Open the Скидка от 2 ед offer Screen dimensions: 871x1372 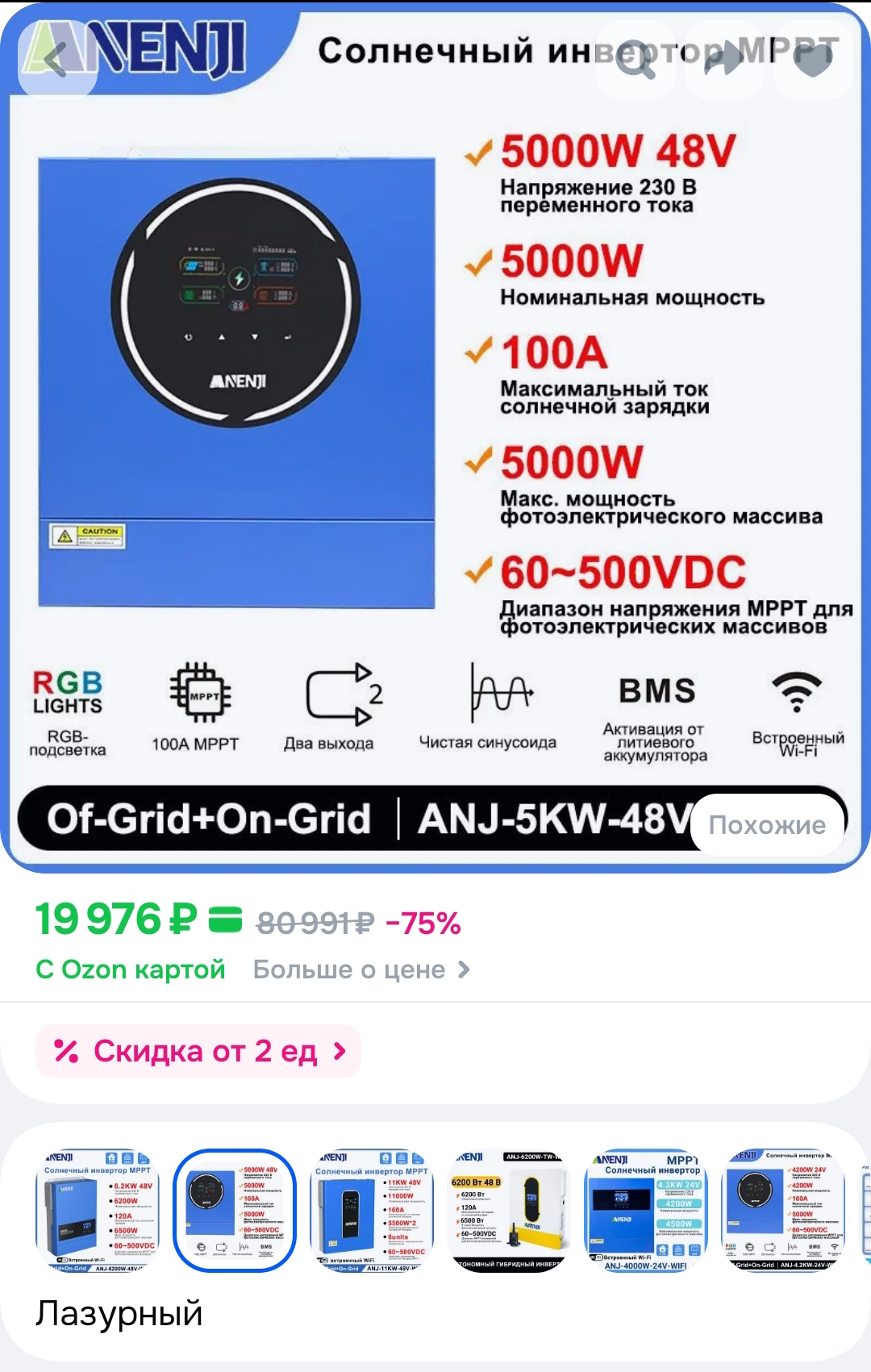(198, 1051)
